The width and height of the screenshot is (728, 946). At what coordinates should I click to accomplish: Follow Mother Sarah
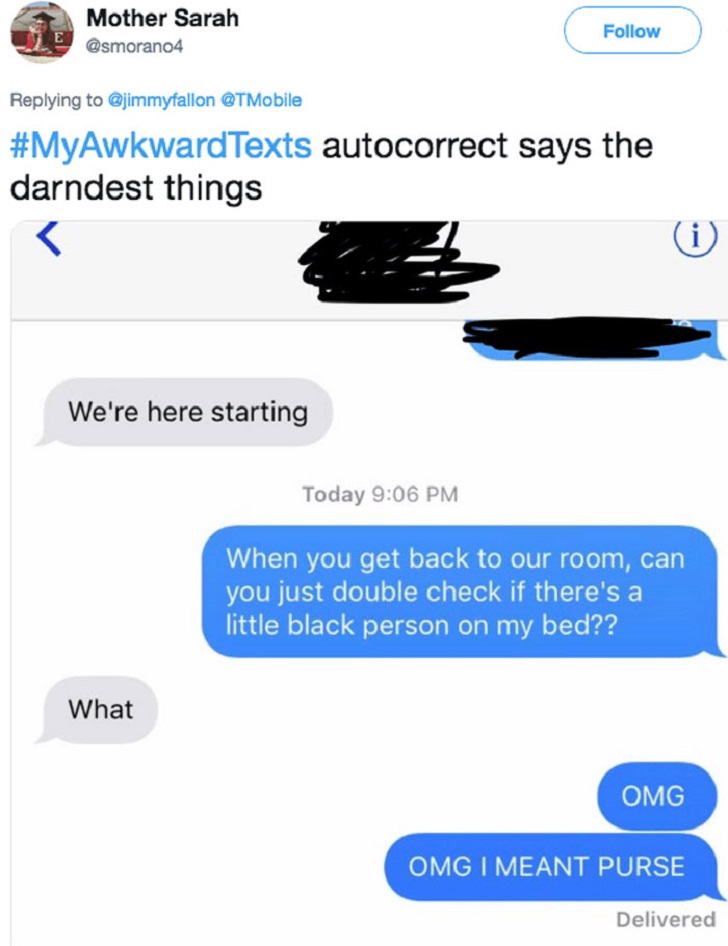[632, 31]
